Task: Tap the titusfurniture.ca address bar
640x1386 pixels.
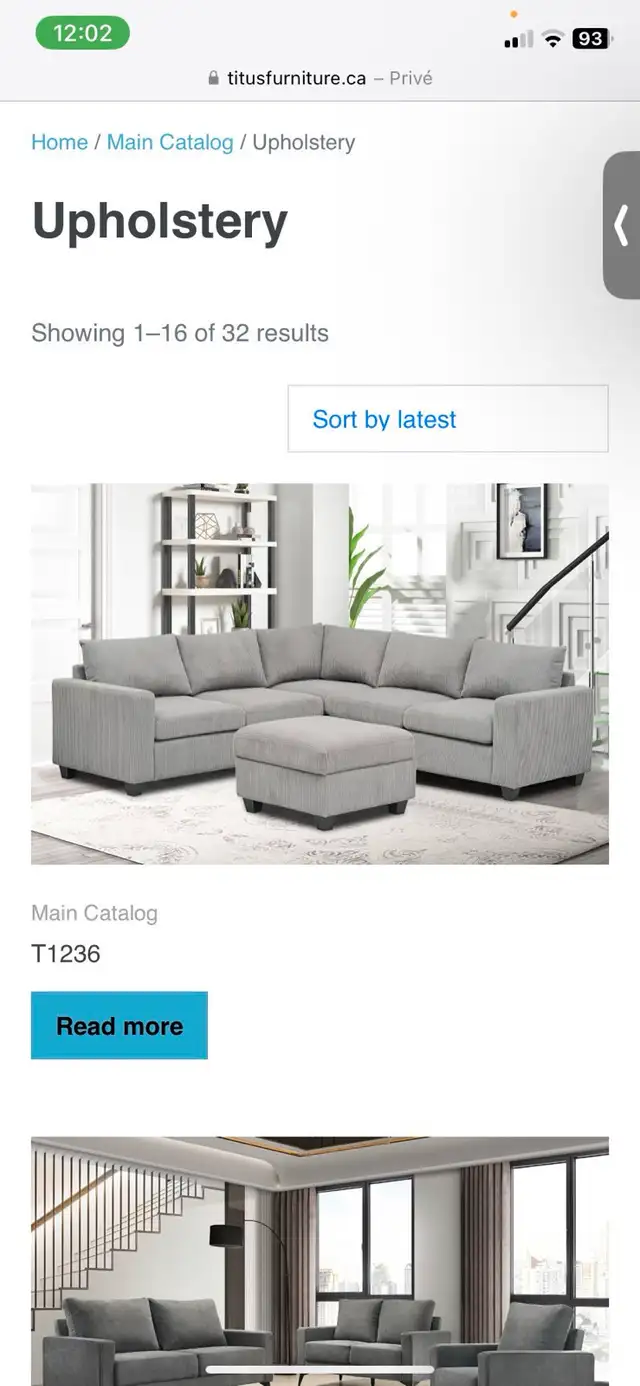Action: [320, 78]
